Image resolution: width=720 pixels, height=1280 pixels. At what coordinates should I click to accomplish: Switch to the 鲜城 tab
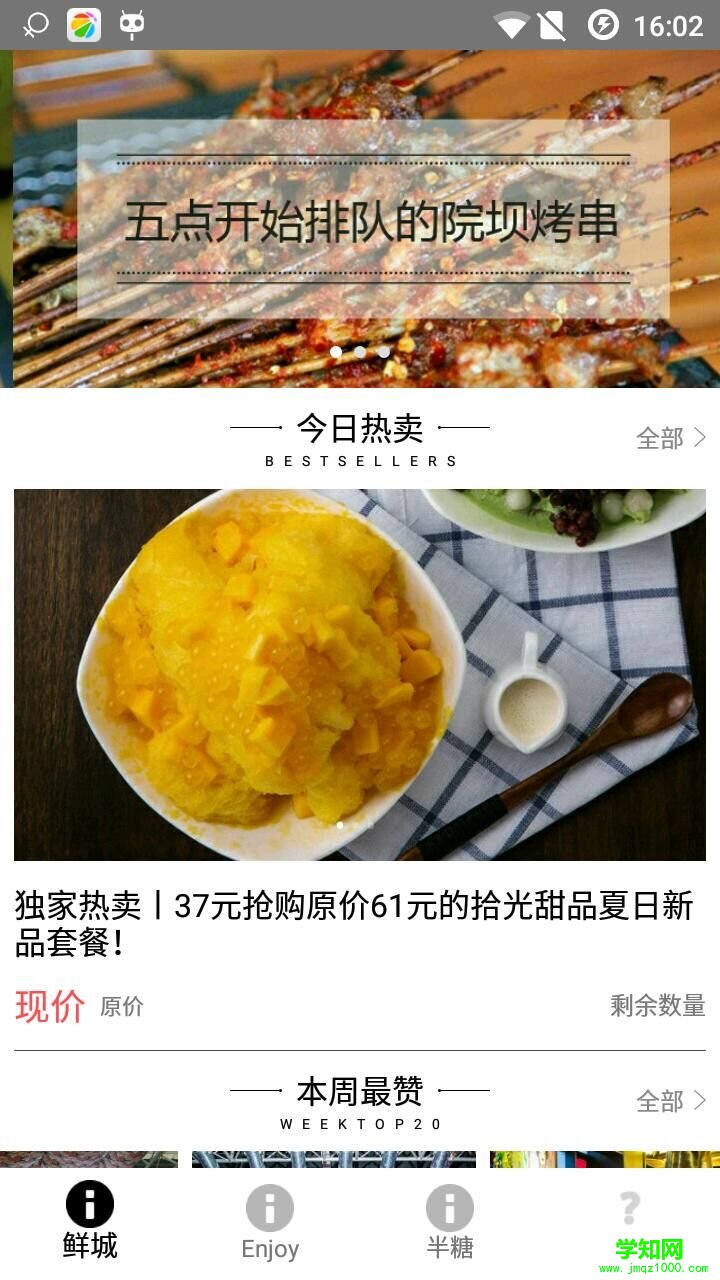tap(90, 1222)
